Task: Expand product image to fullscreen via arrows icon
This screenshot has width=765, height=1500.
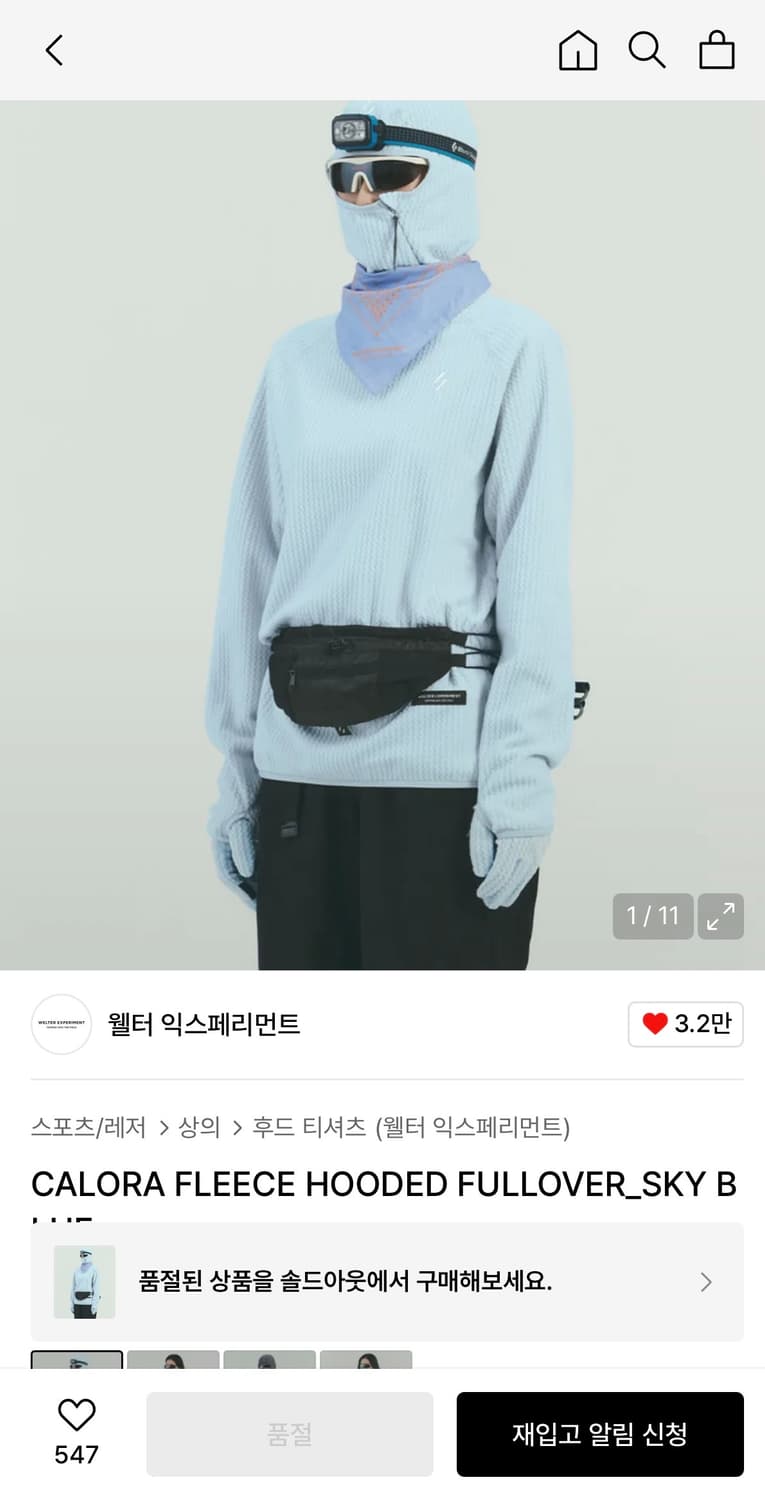Action: click(721, 916)
